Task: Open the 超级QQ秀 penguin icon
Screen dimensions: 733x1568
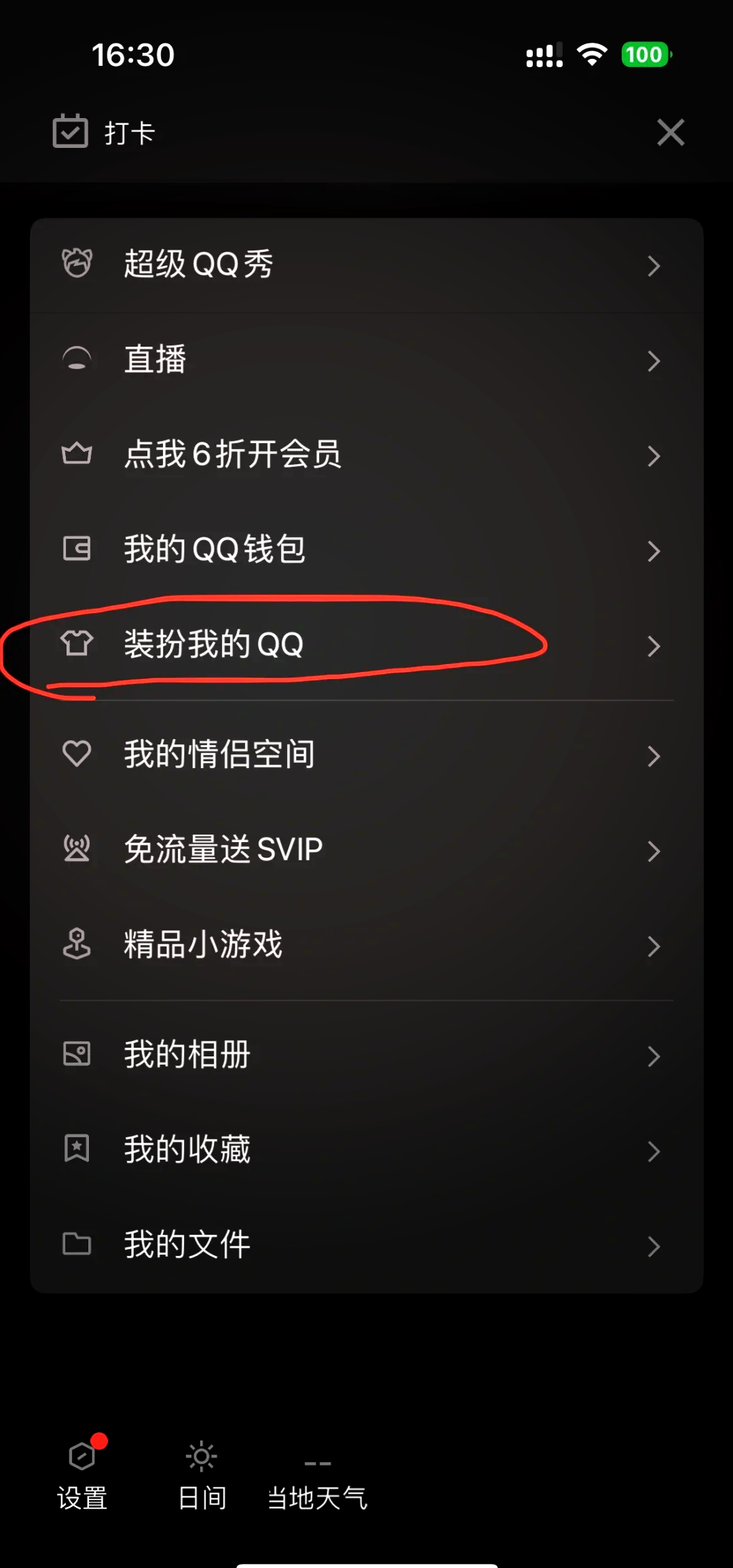Action: (x=77, y=265)
